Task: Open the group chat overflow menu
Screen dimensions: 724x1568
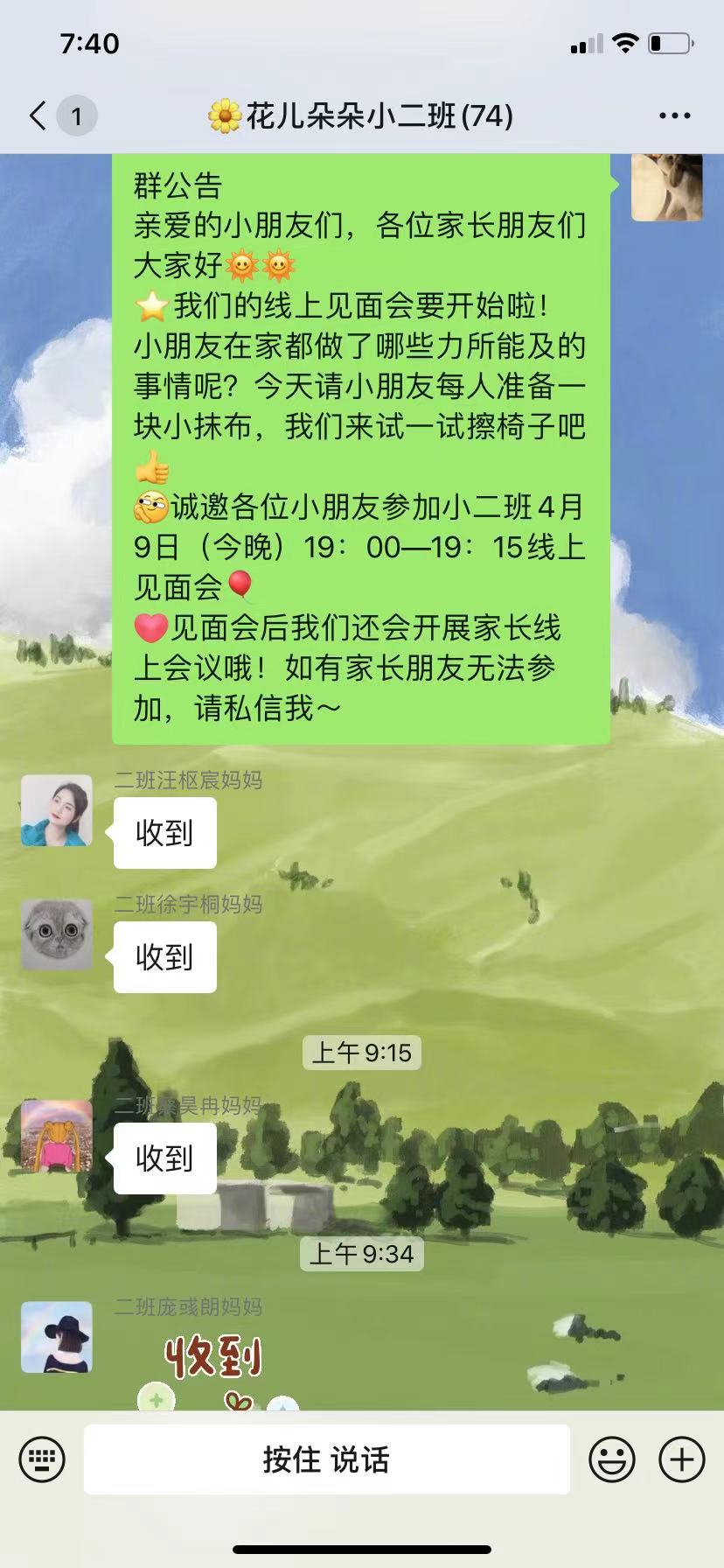Action: click(674, 115)
